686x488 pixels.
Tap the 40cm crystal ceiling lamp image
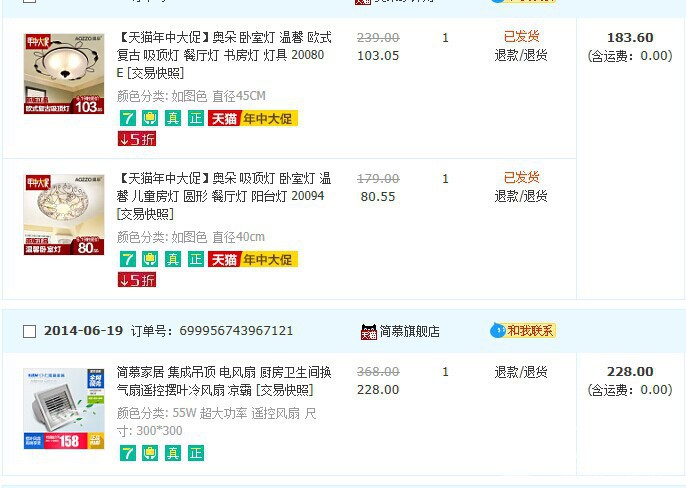(64, 215)
